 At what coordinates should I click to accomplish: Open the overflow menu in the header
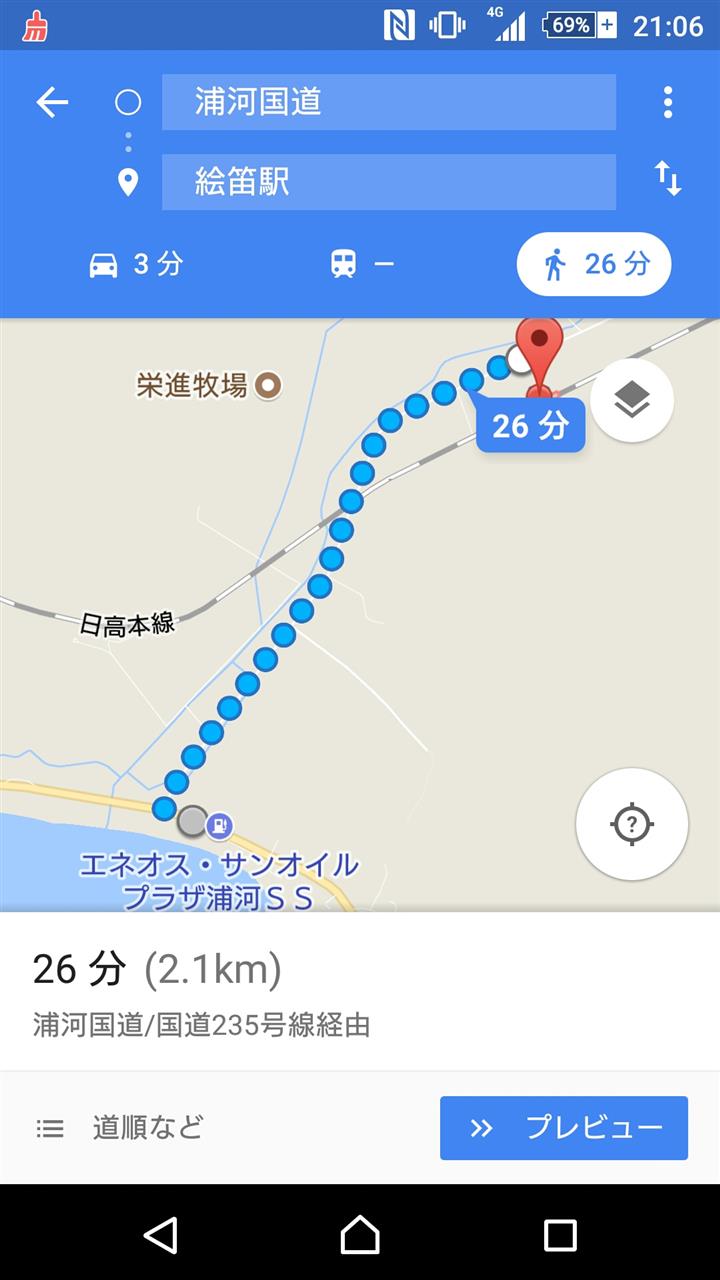point(667,102)
